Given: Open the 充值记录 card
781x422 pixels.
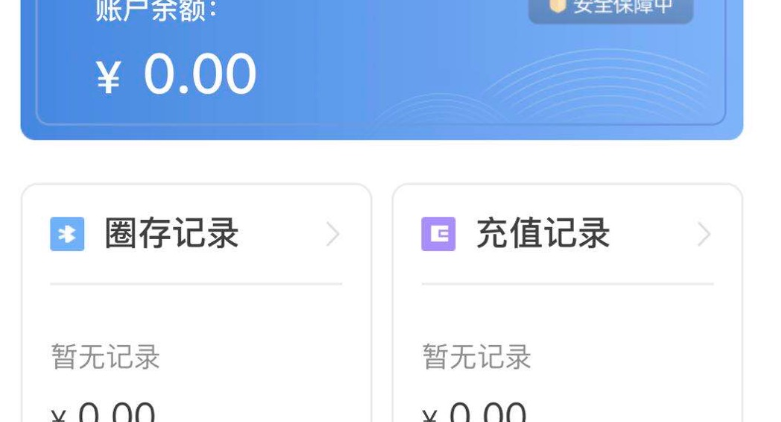Looking at the screenshot, I should click(x=567, y=235).
